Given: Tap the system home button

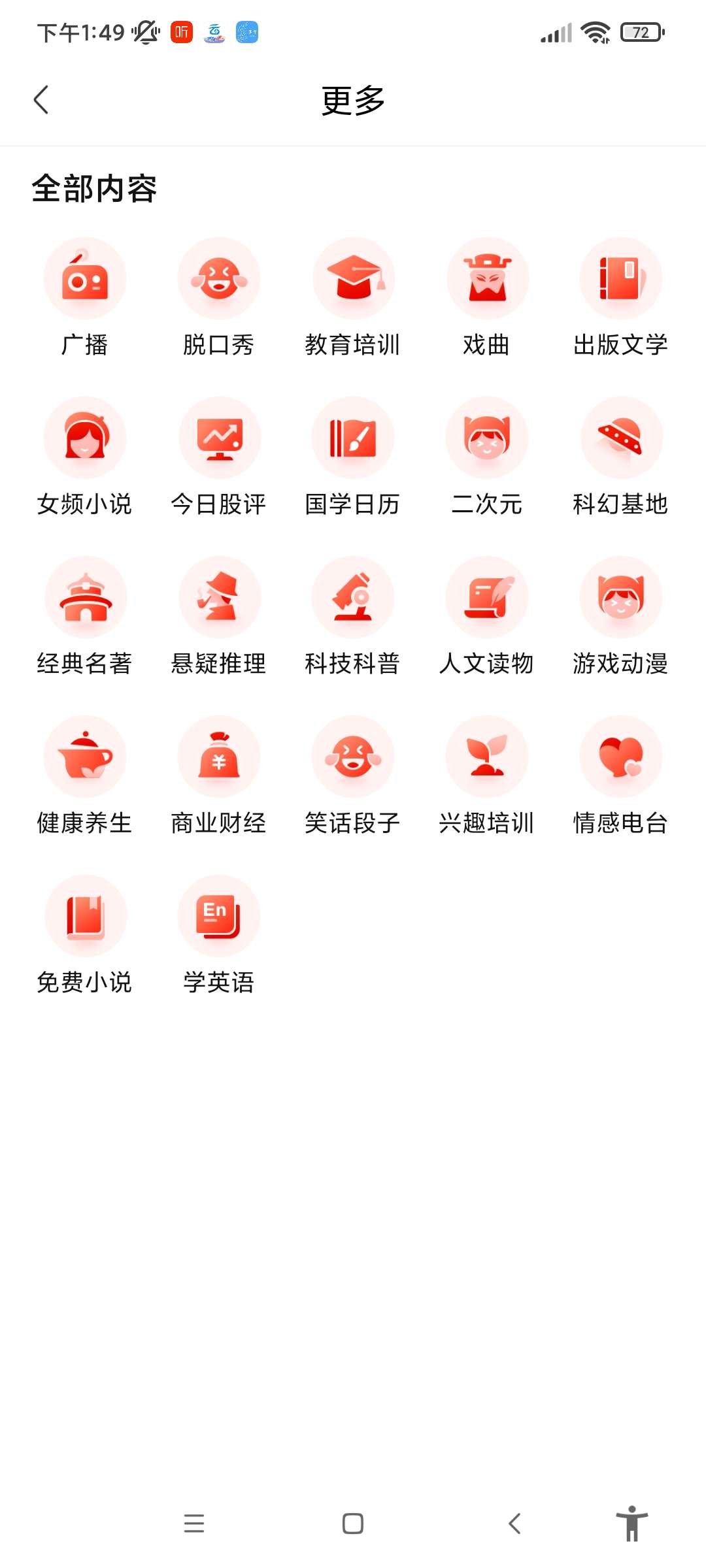Looking at the screenshot, I should click(353, 1524).
